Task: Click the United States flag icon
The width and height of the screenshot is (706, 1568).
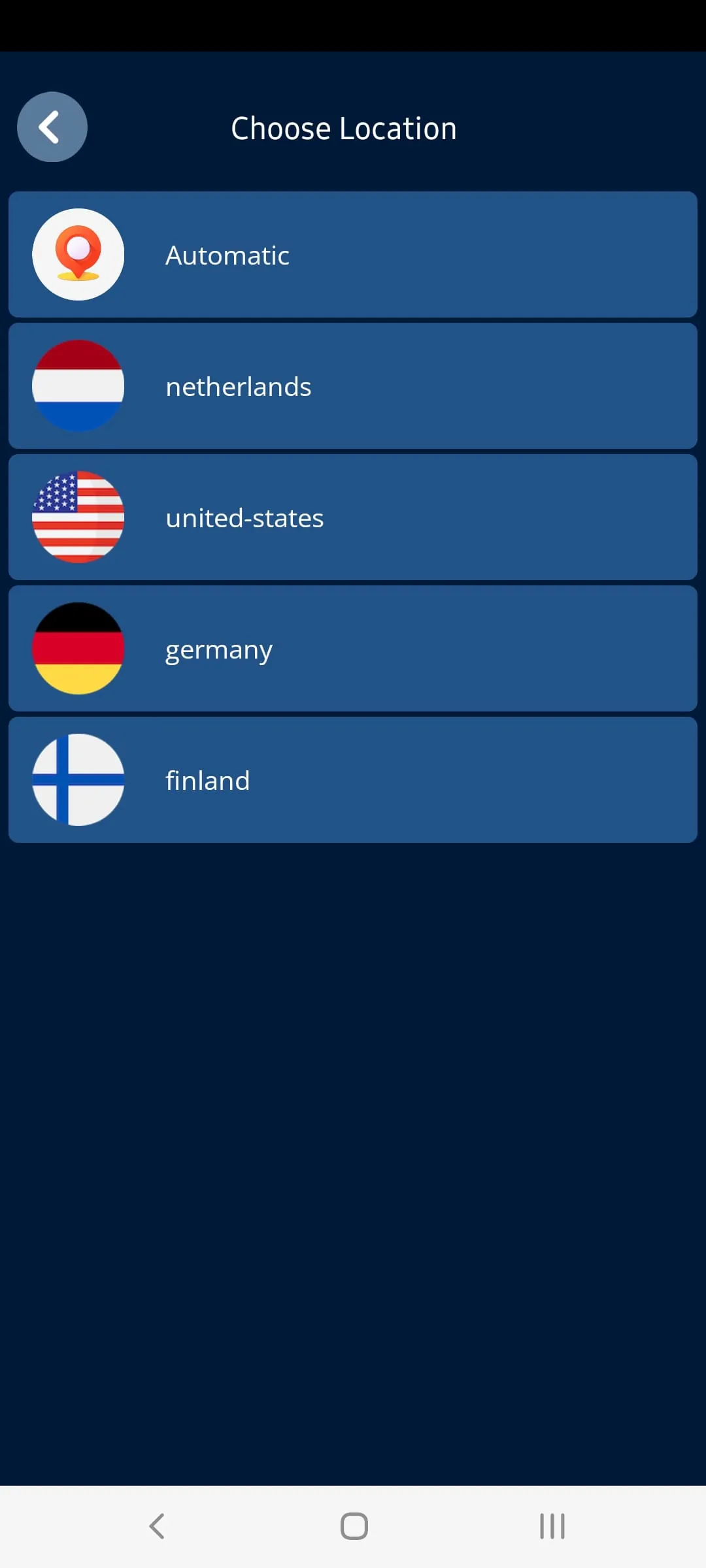Action: 78,517
